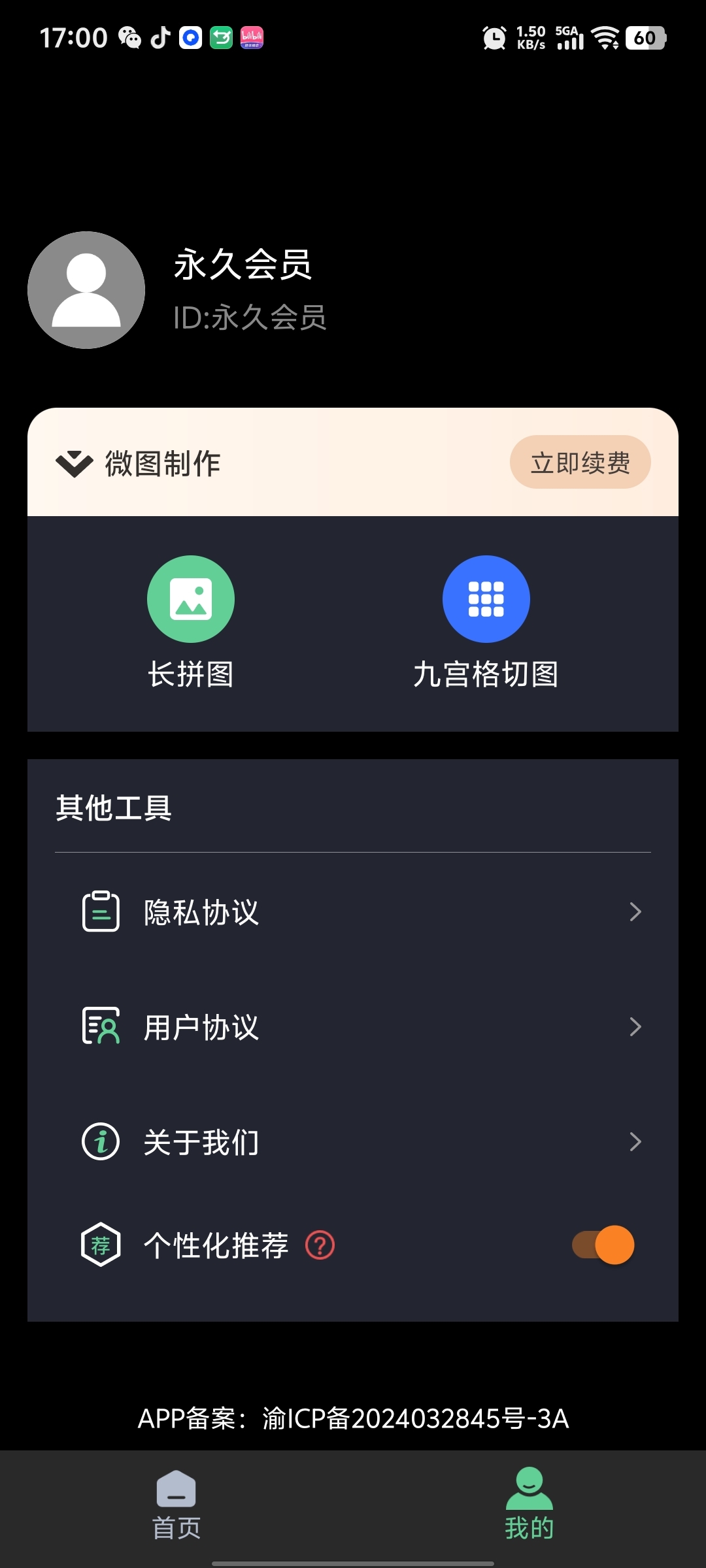Tap the profile avatar picture
The width and height of the screenshot is (706, 1568).
tap(86, 290)
